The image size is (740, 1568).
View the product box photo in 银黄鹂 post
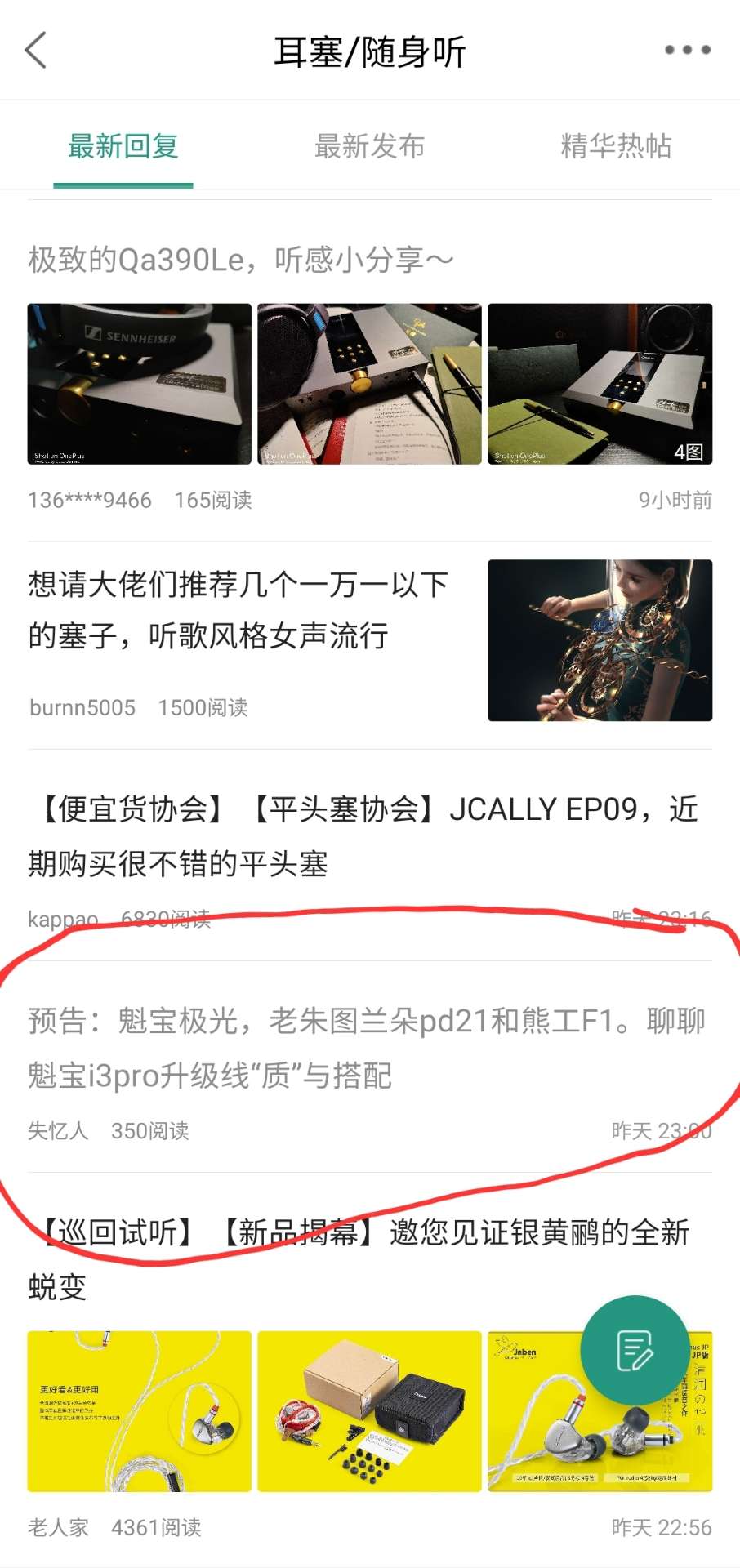click(369, 1411)
